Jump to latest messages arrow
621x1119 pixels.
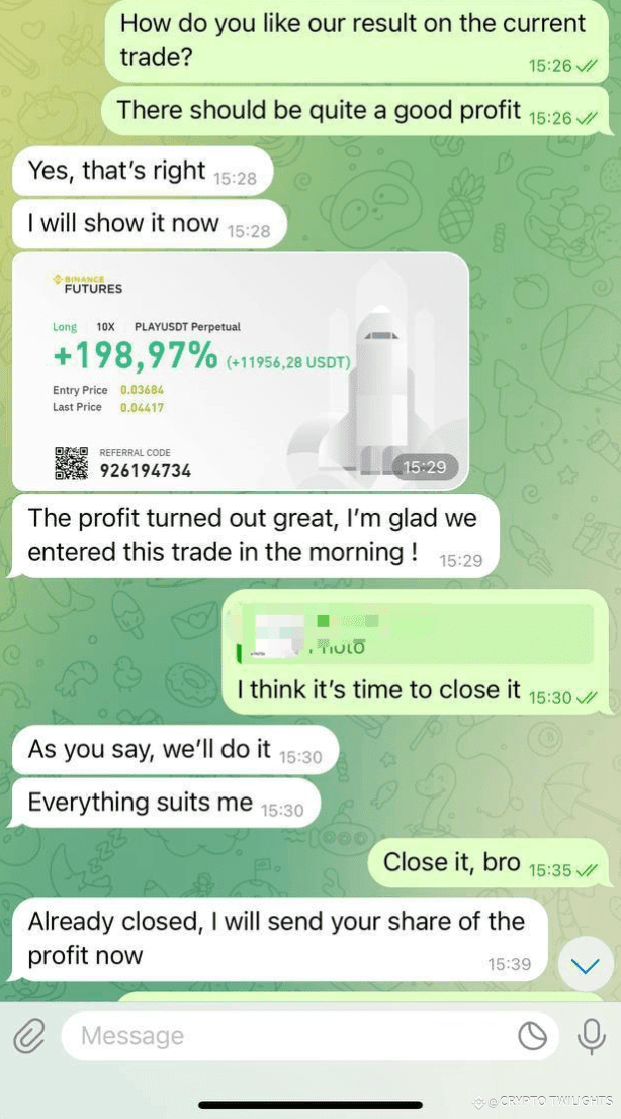coord(586,966)
